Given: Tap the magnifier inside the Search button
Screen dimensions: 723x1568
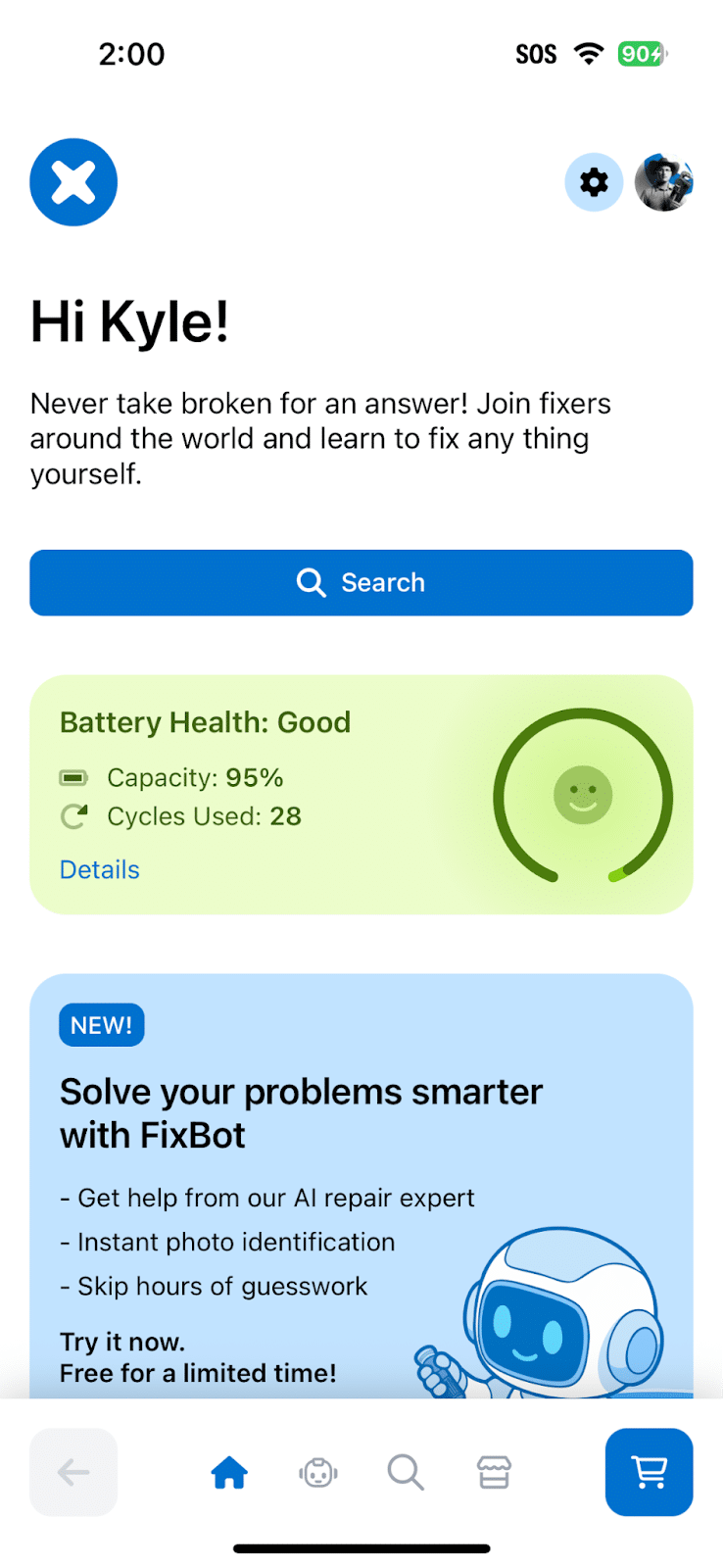Looking at the screenshot, I should (311, 582).
